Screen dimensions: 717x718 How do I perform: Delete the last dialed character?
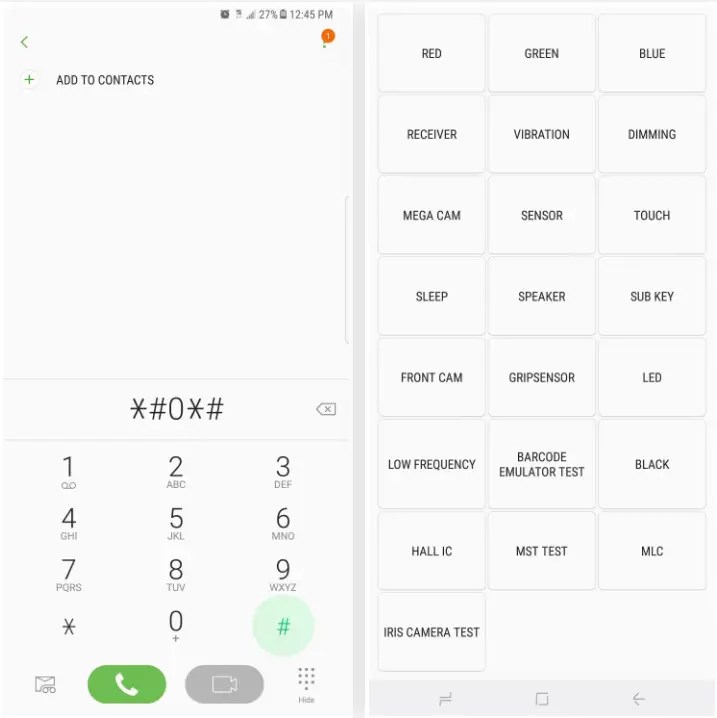click(326, 409)
